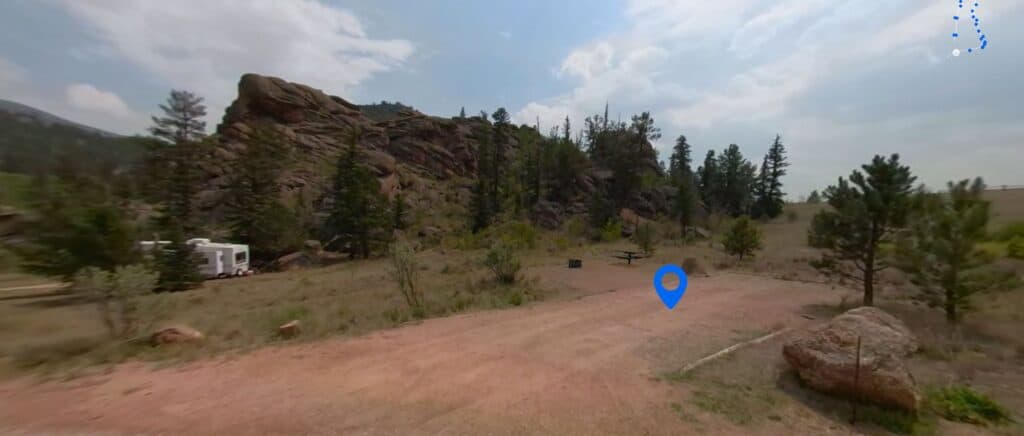Screen dimensions: 1024x436
Task: Tap the blue location pin on the road
Action: tap(670, 284)
